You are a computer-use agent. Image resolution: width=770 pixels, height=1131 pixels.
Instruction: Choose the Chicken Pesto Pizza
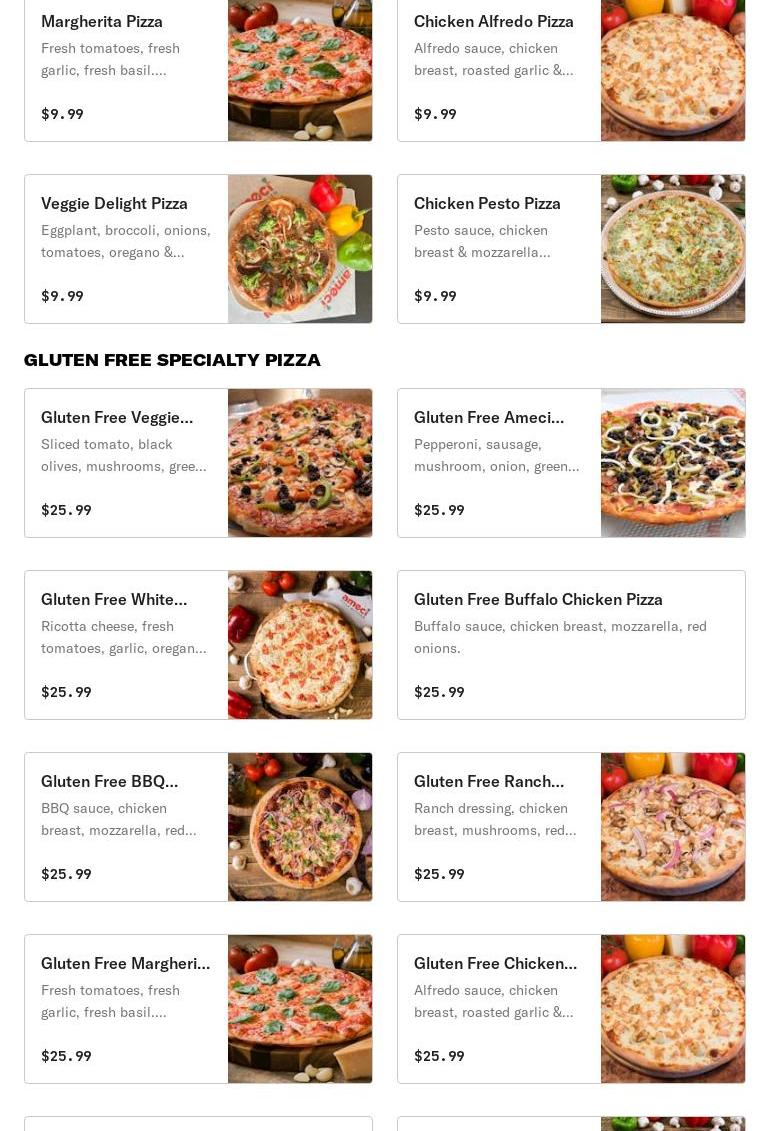click(x=571, y=249)
